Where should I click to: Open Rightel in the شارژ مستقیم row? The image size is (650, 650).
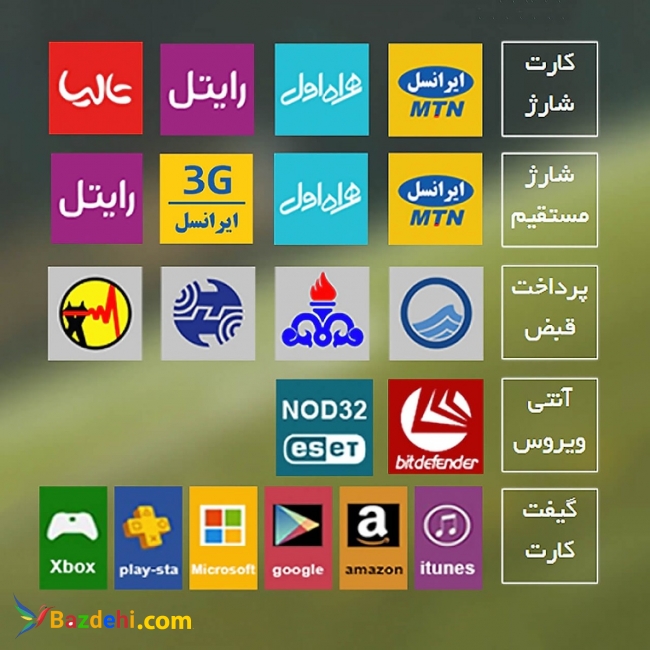tap(96, 199)
